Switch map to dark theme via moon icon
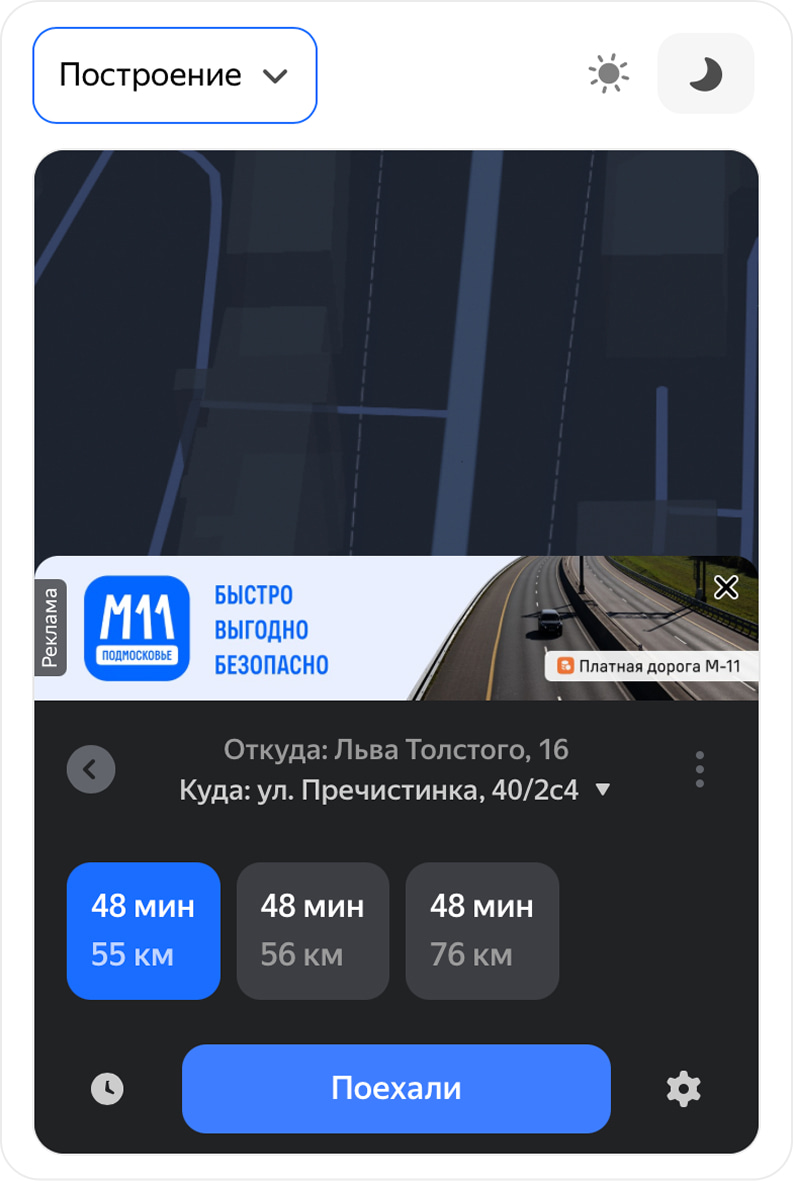Screen dimensions: 793x1181 [705, 73]
